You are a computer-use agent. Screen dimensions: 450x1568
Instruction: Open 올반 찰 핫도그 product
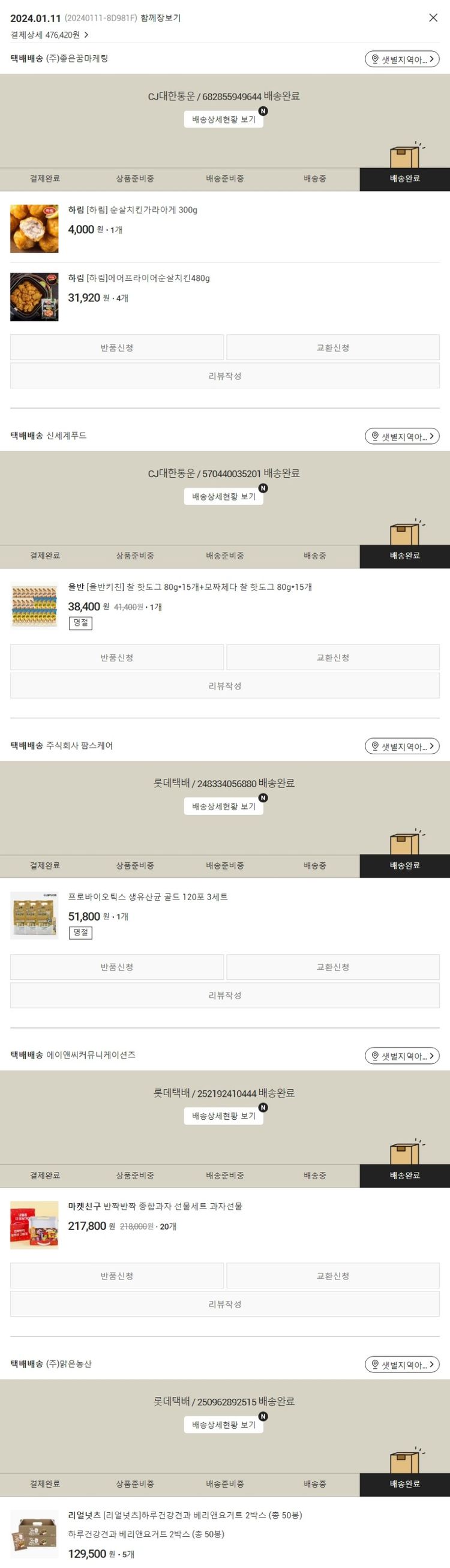190,587
